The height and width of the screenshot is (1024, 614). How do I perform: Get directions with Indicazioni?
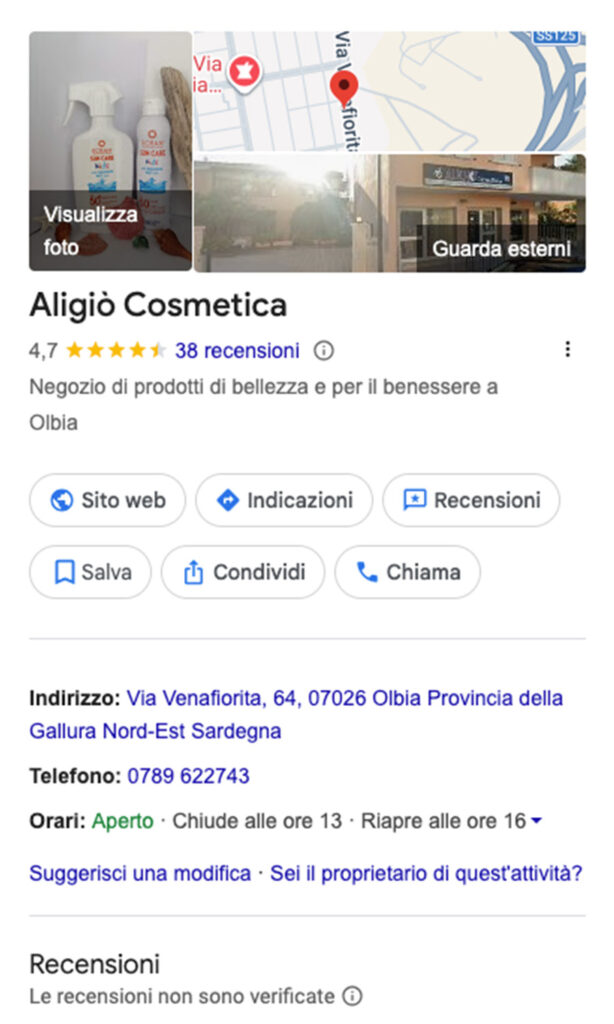(x=284, y=500)
